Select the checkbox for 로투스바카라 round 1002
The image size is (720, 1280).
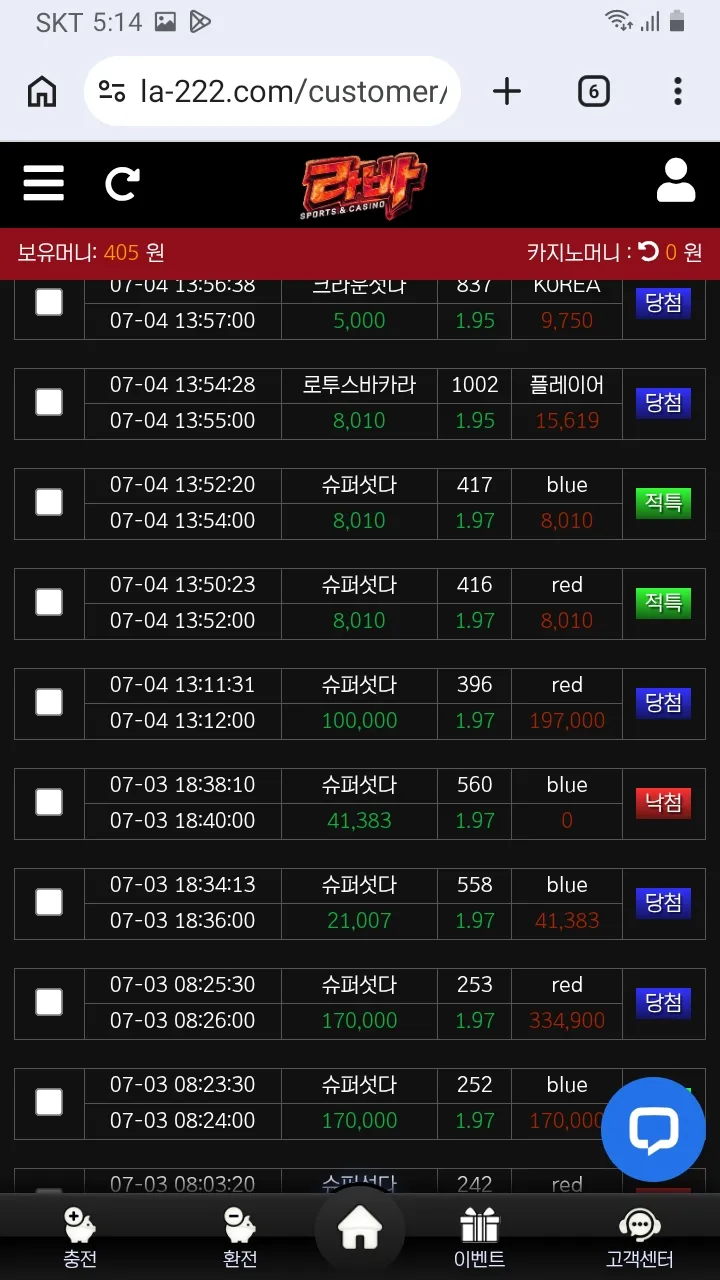[49, 402]
